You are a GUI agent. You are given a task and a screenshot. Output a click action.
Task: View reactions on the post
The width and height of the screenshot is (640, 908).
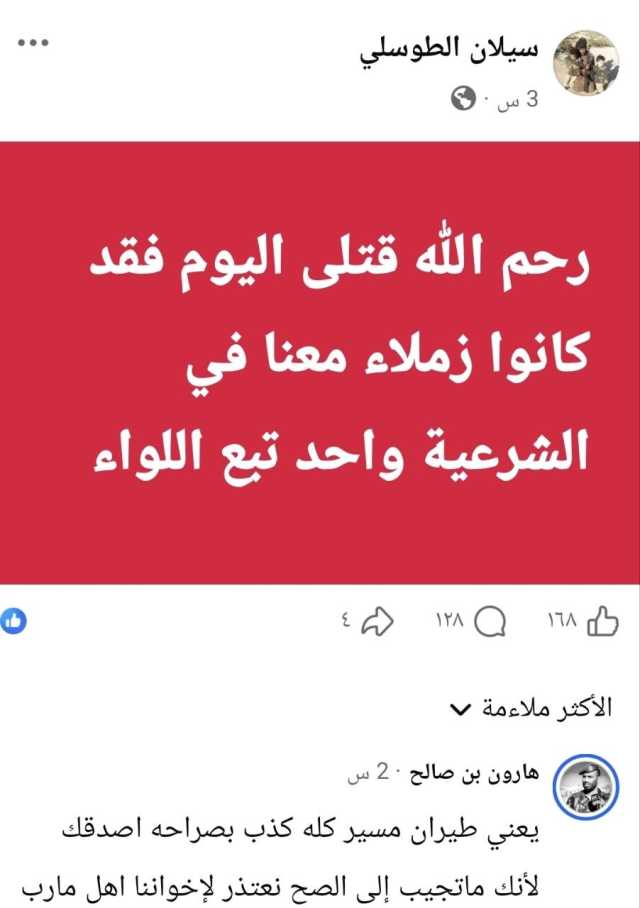click(x=14, y=621)
